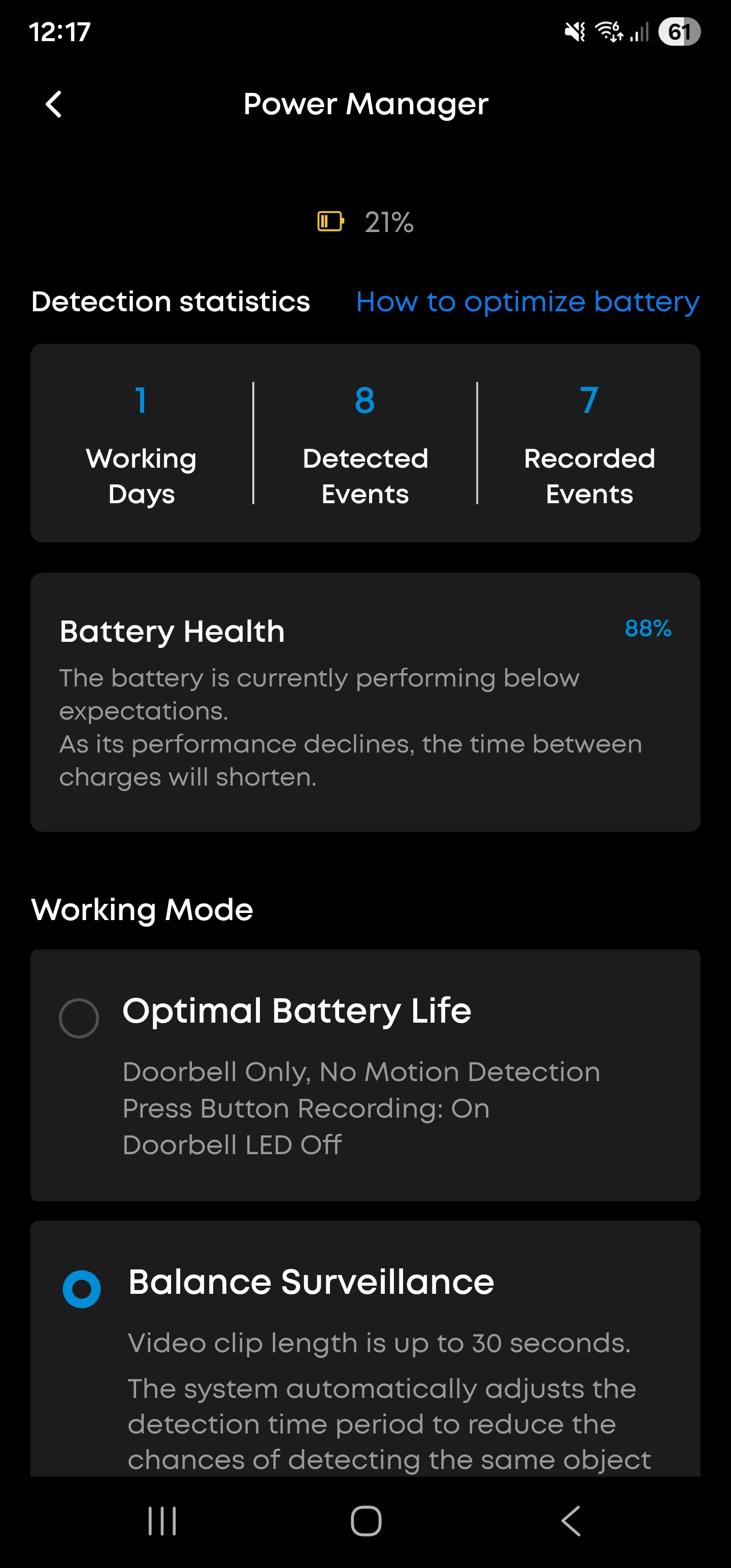Select Optimal Battery Life mode
Screen dimensions: 731x1568
79,1018
